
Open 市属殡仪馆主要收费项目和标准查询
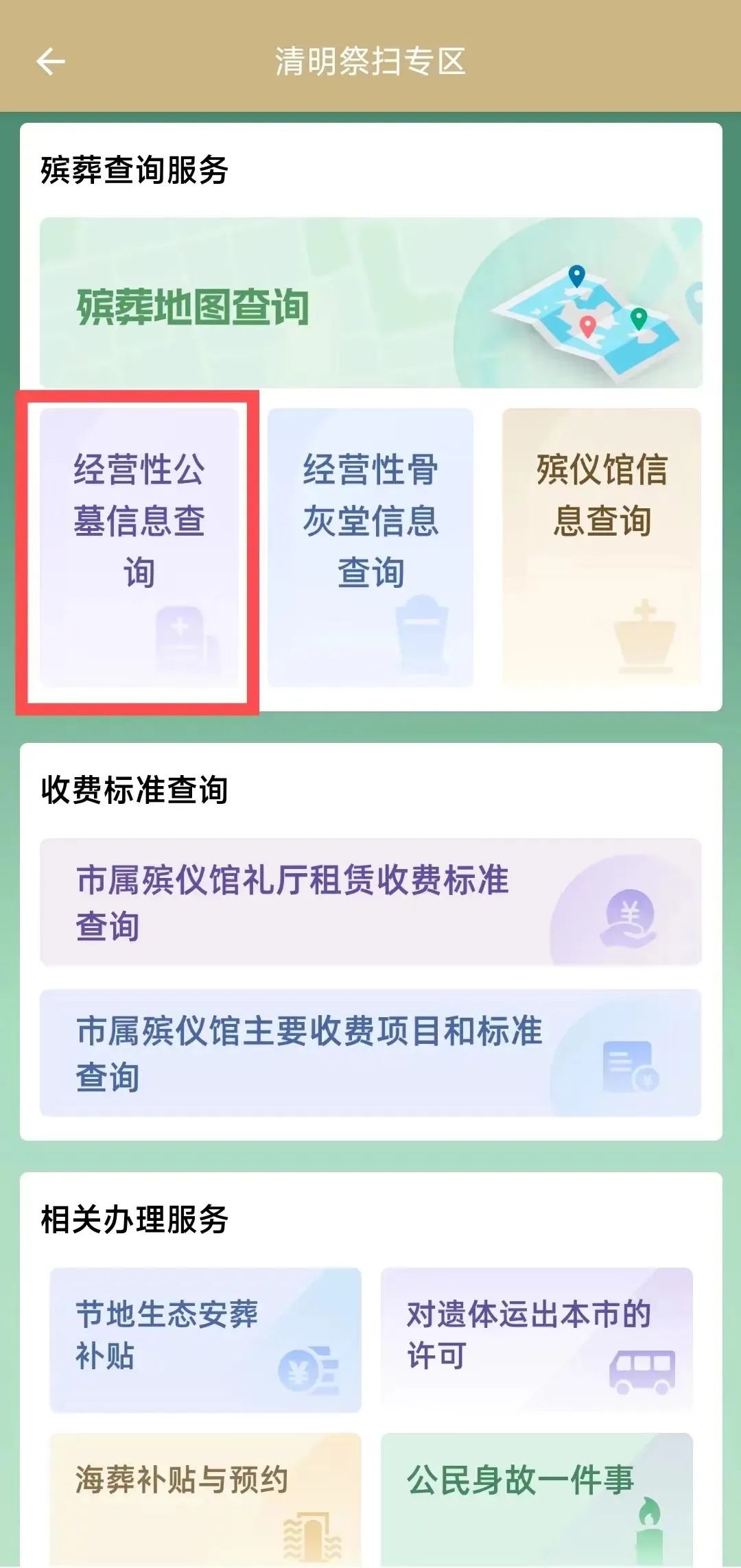(370, 1053)
